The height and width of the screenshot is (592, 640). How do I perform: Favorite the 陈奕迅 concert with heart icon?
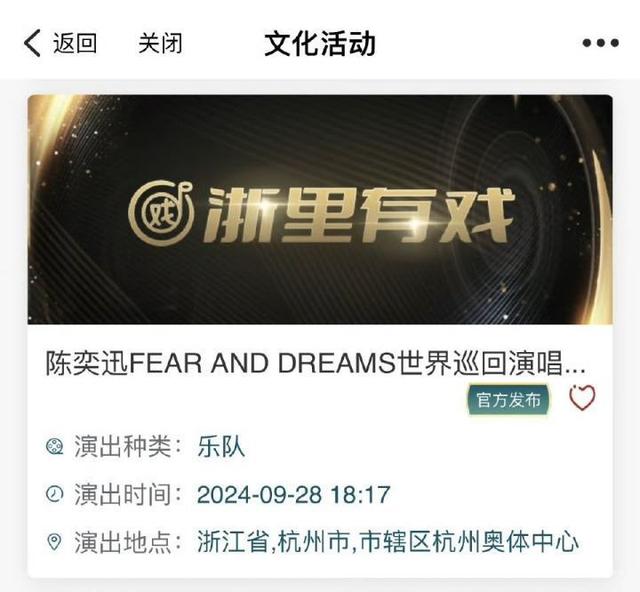(582, 399)
